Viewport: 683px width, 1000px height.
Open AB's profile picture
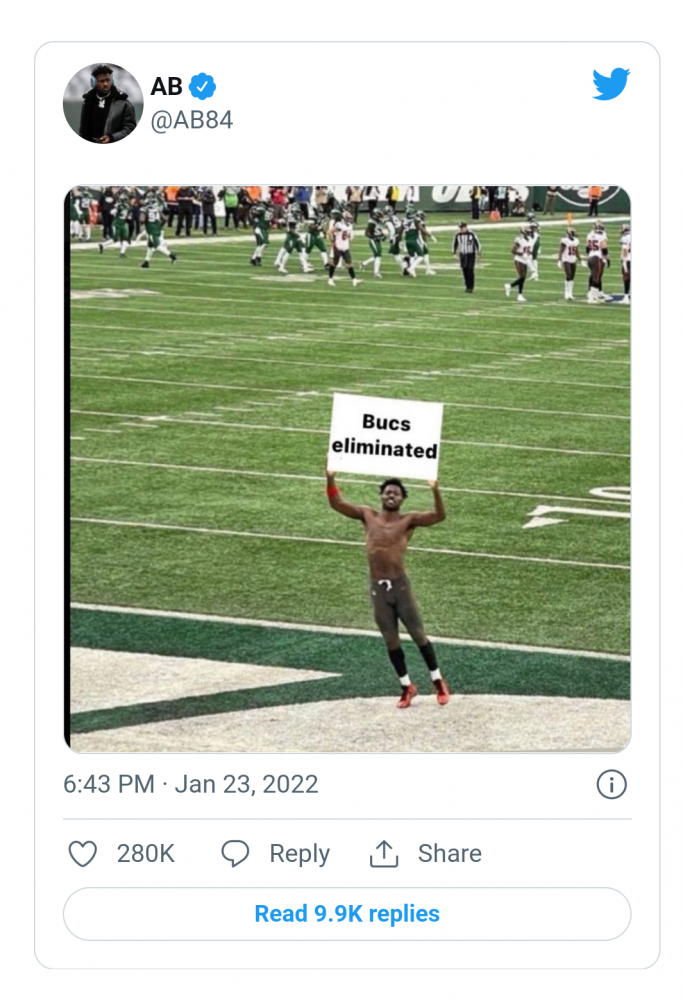click(103, 103)
